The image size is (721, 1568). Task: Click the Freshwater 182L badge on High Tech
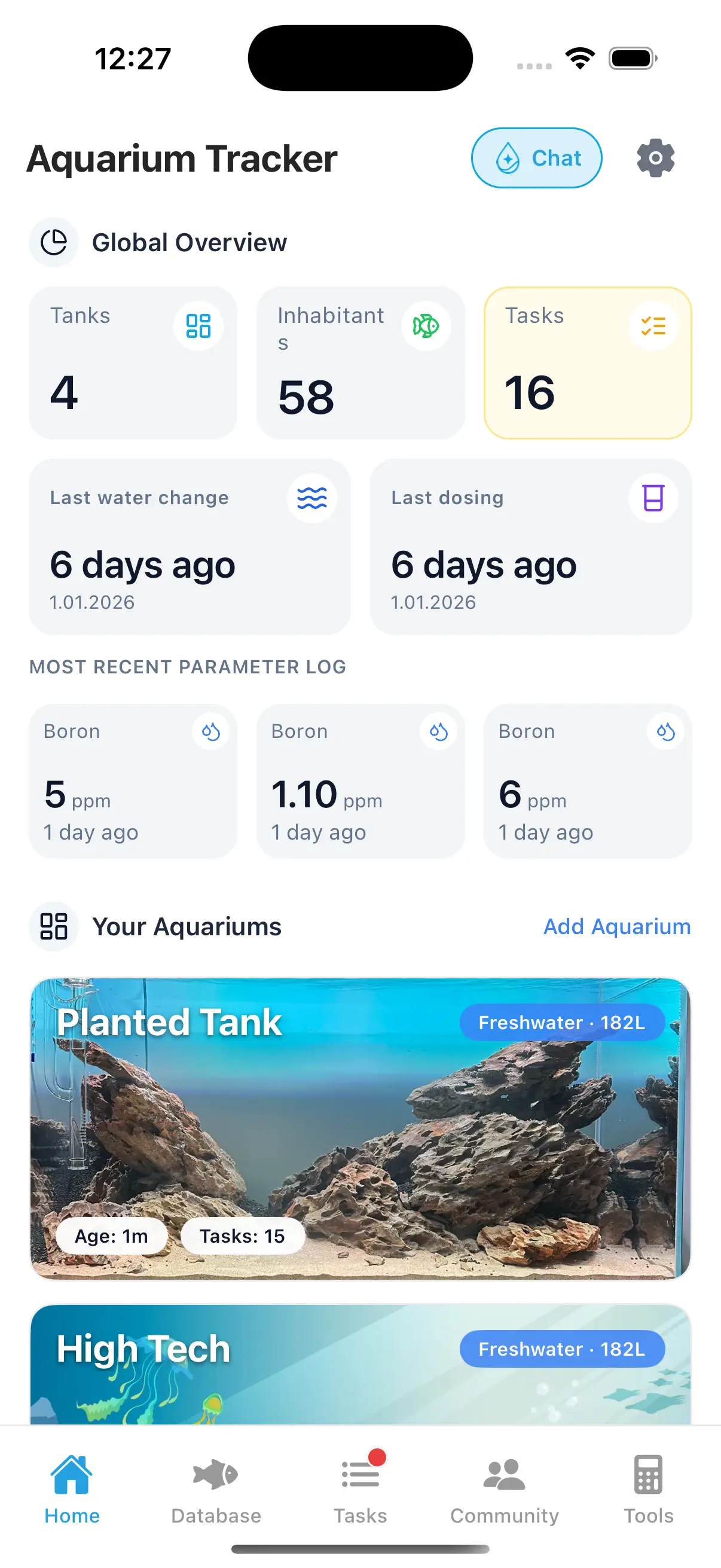pos(561,1349)
